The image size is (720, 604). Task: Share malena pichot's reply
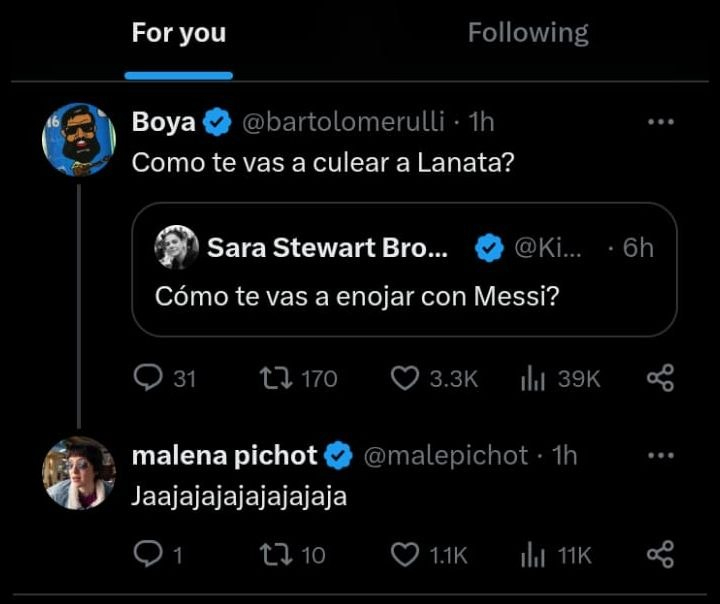pos(661,554)
